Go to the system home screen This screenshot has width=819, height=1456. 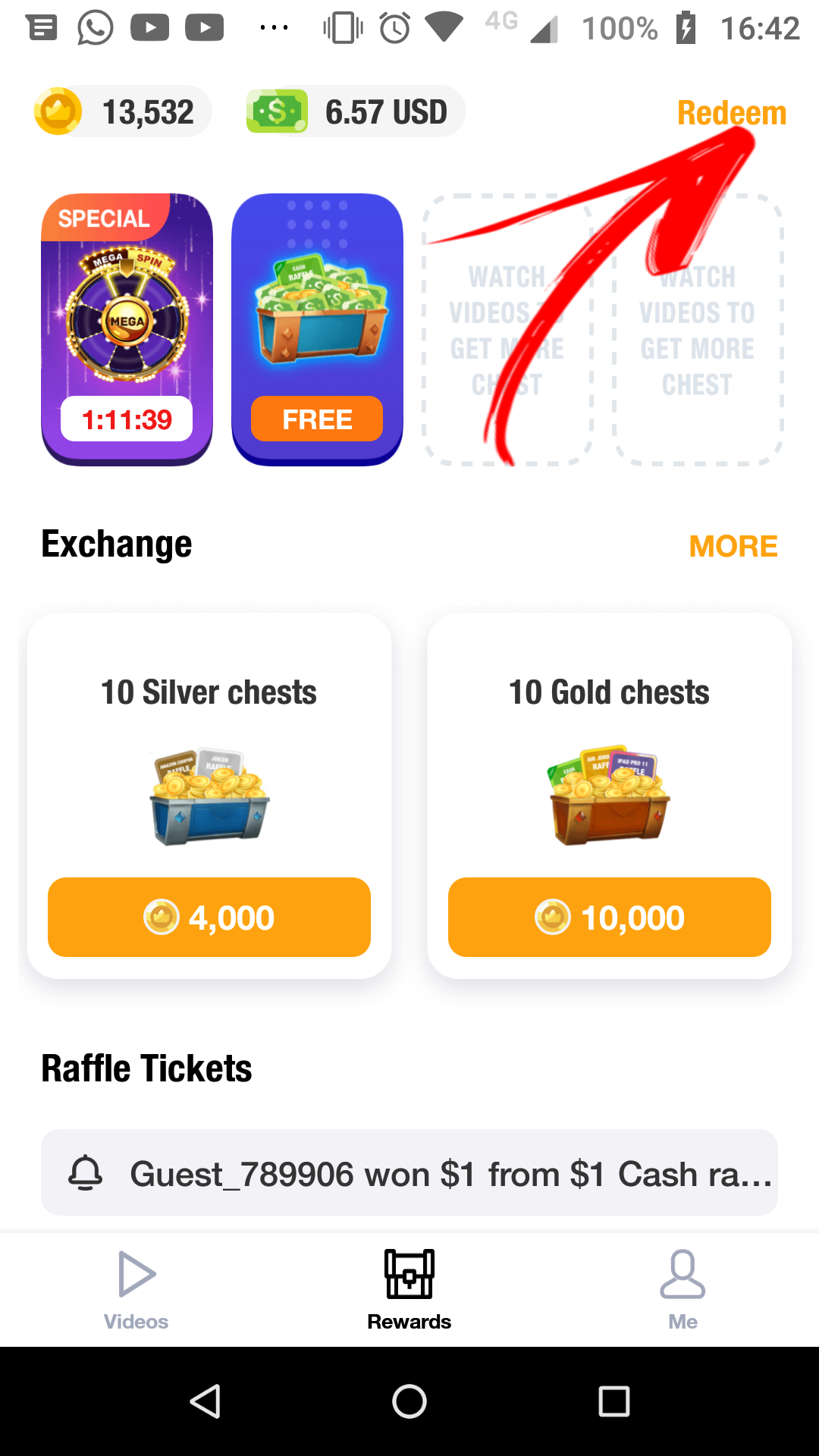tap(409, 1401)
